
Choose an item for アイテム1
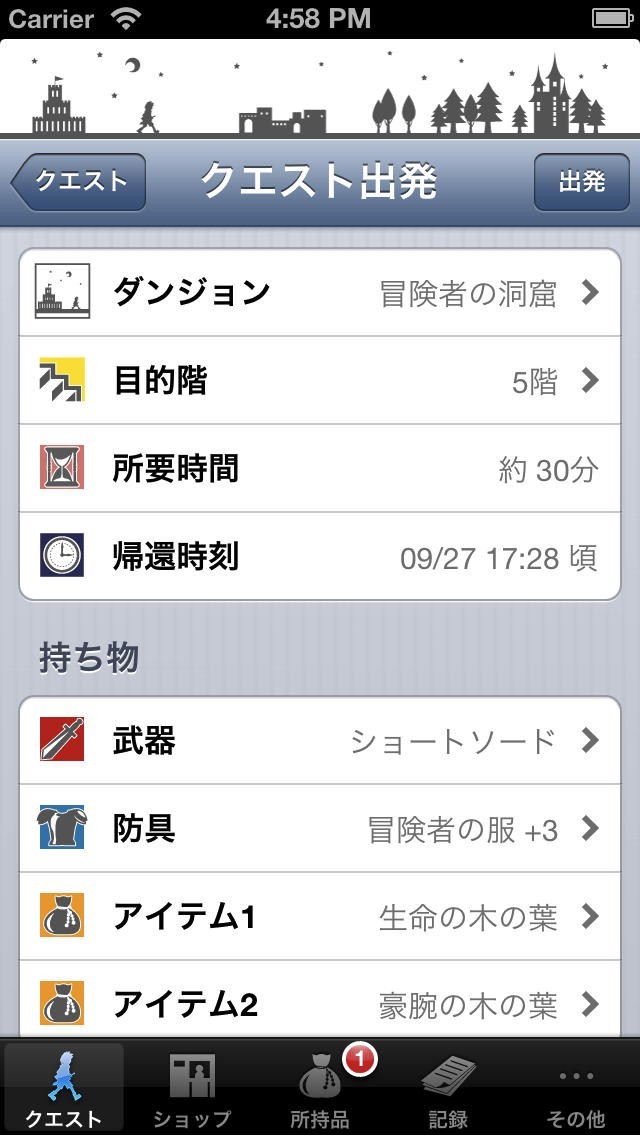pos(320,917)
